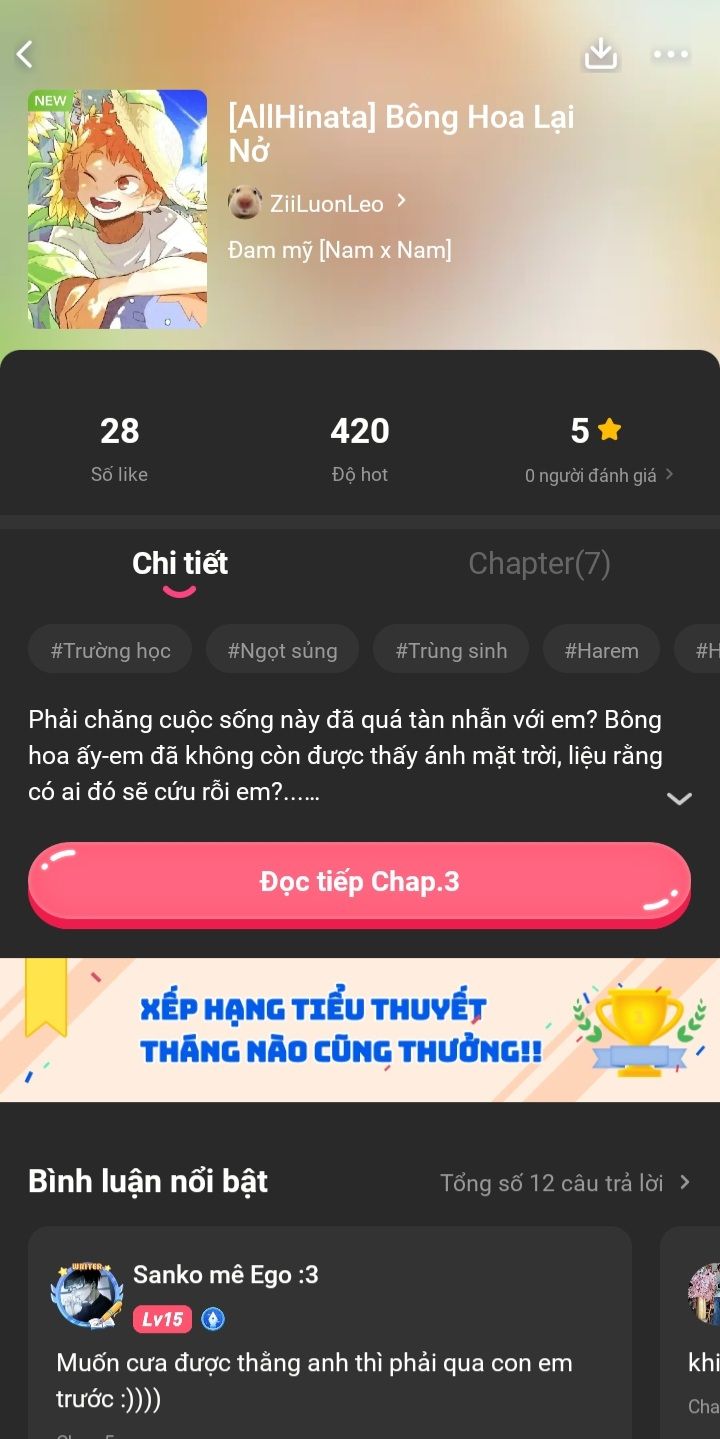The width and height of the screenshot is (720, 1439).
Task: Open the three-dot overflow menu
Action: 670,55
